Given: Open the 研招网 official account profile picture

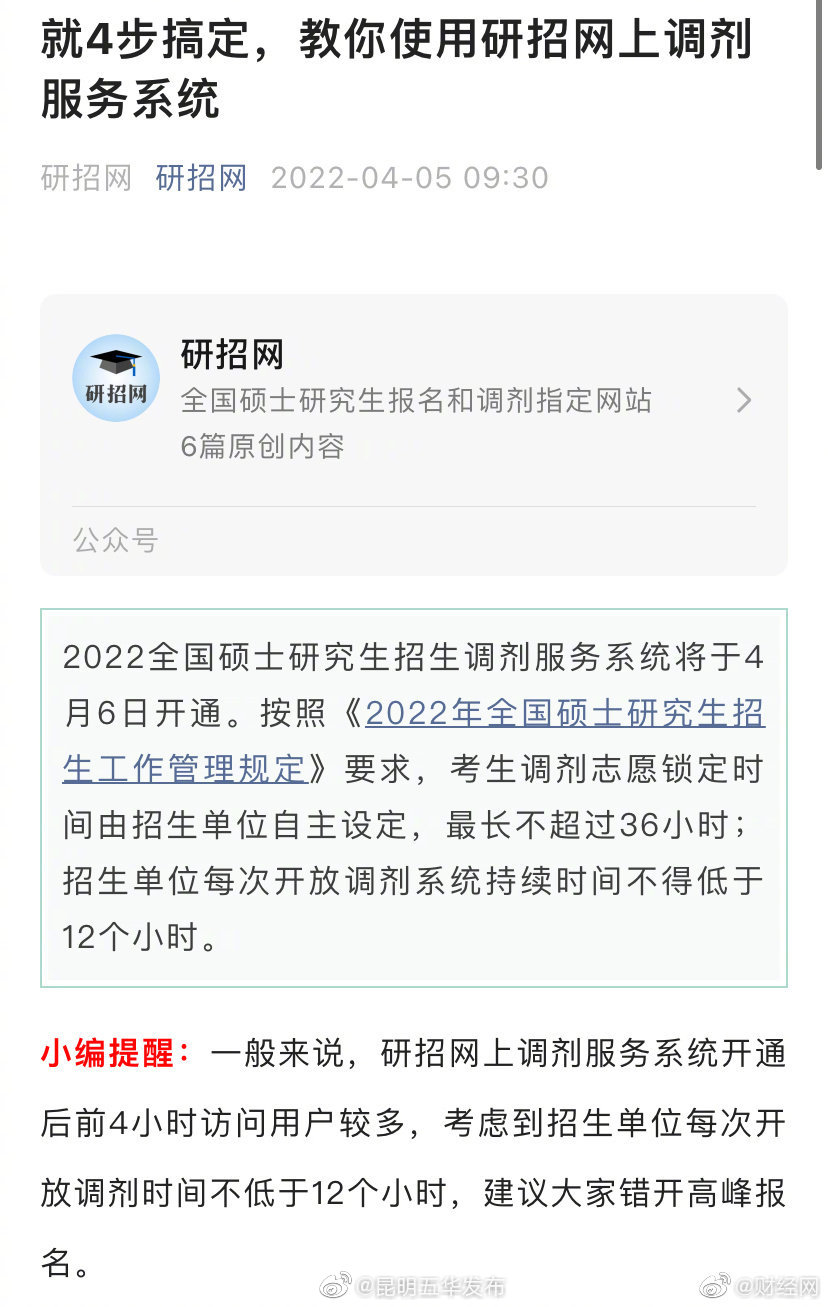Looking at the screenshot, I should 115,378.
